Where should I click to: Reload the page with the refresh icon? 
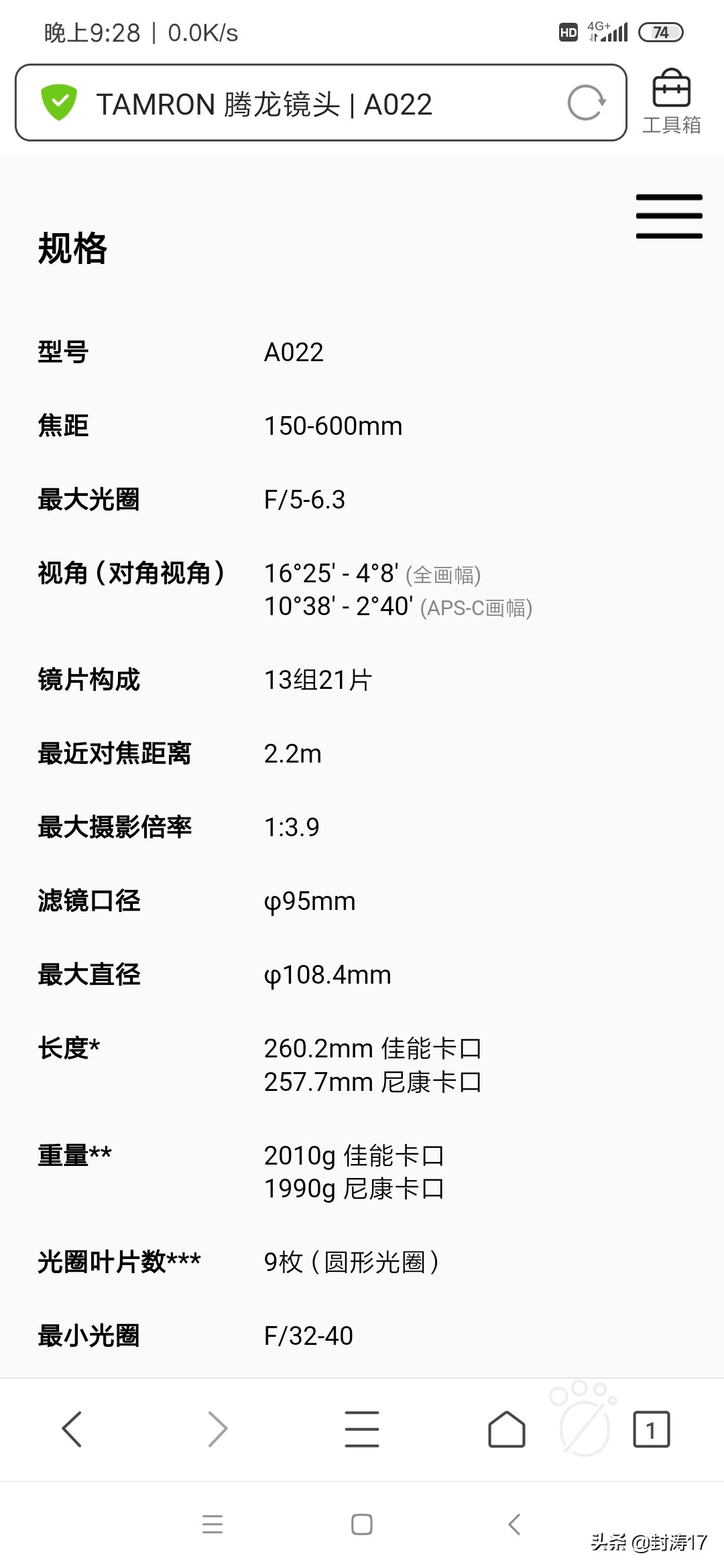coord(587,103)
